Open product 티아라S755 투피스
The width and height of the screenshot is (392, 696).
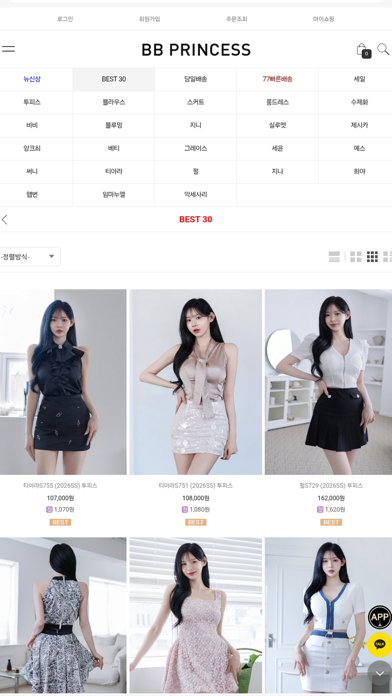pos(60,486)
